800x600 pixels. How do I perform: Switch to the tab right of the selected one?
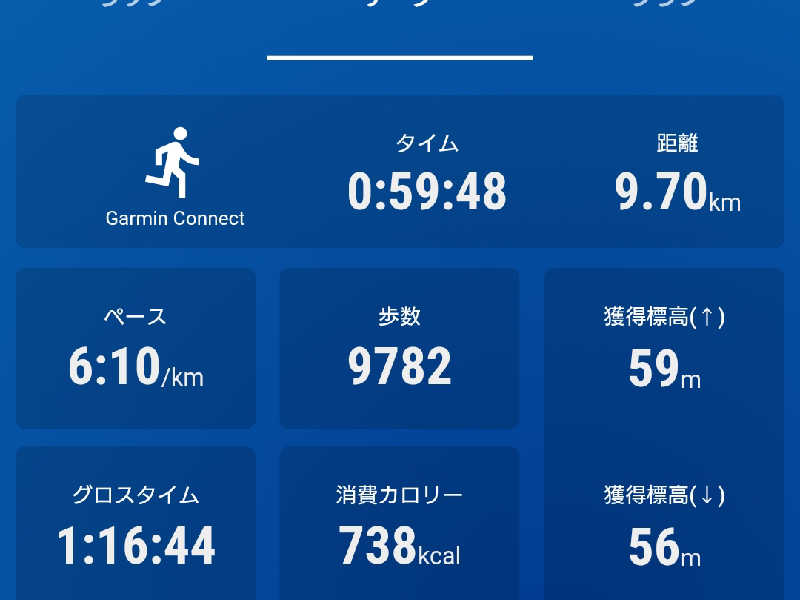point(666,5)
